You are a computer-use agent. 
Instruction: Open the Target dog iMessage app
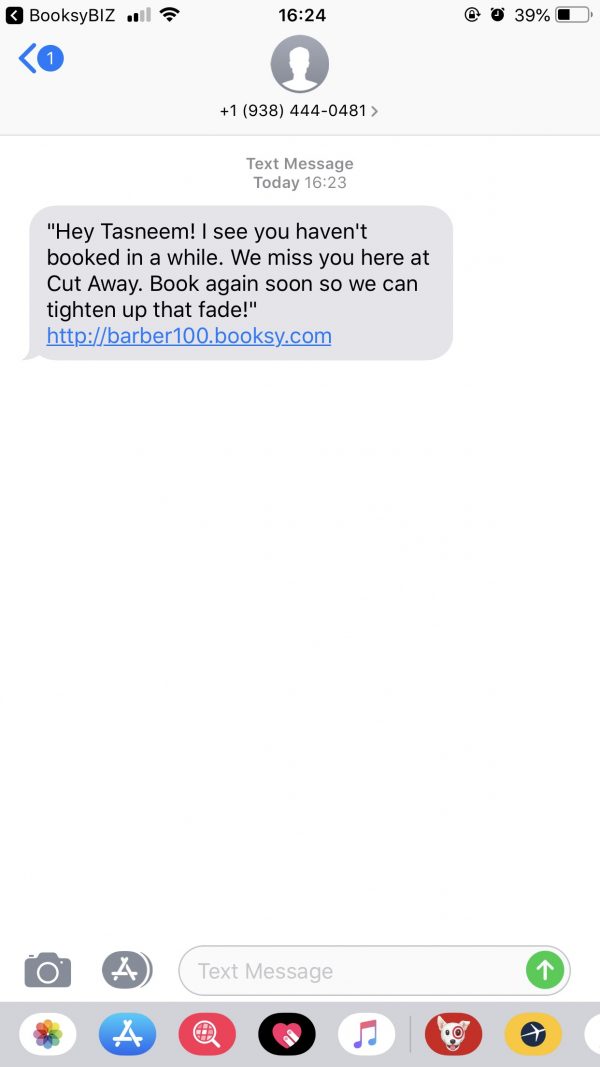click(x=453, y=1034)
